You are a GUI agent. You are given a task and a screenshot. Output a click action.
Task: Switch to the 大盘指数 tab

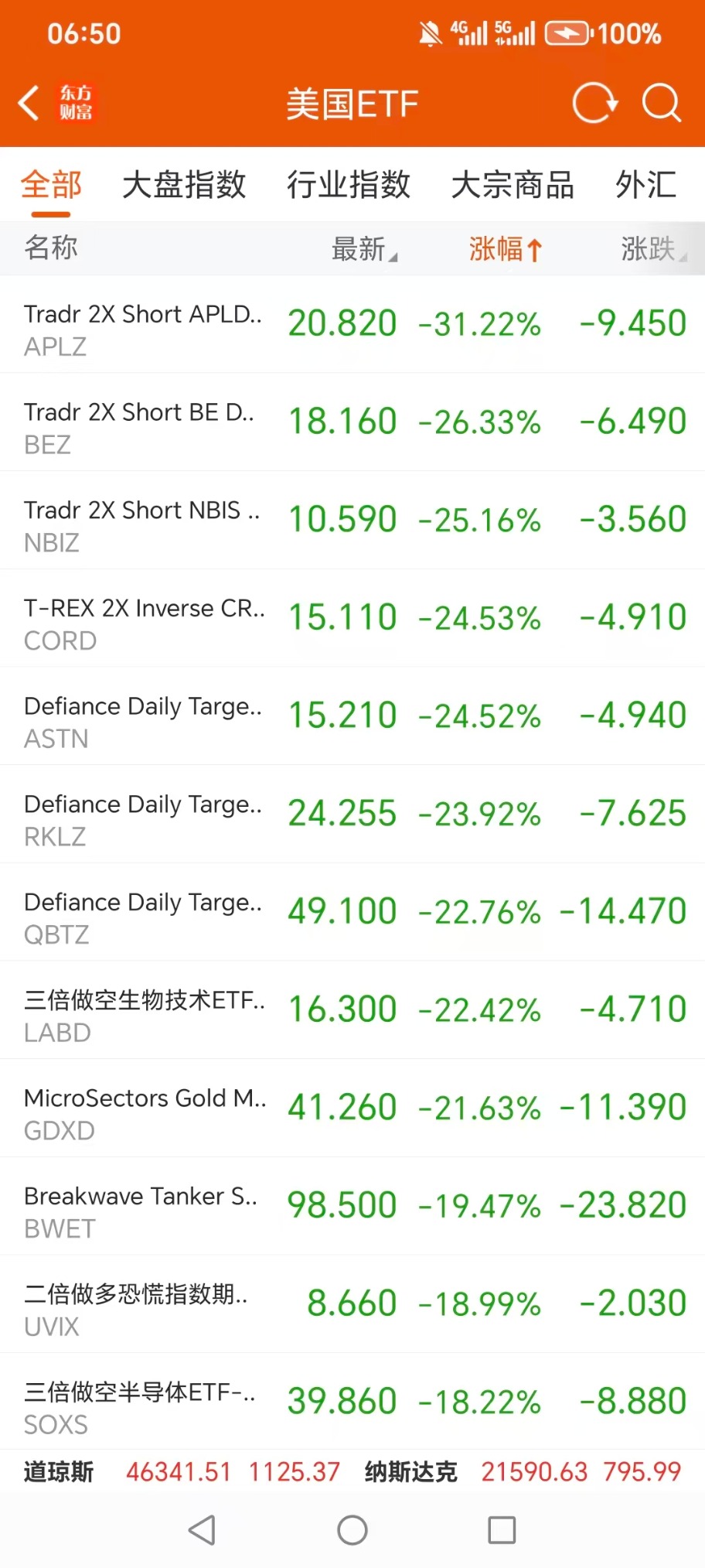click(184, 185)
